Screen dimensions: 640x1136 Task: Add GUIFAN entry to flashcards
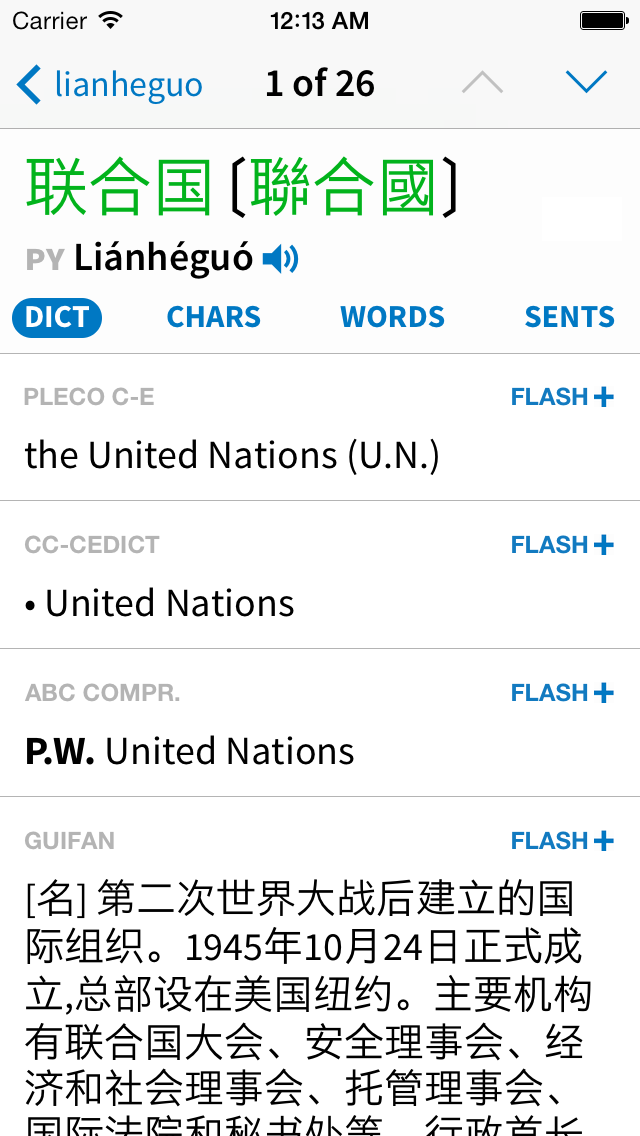click(x=562, y=840)
